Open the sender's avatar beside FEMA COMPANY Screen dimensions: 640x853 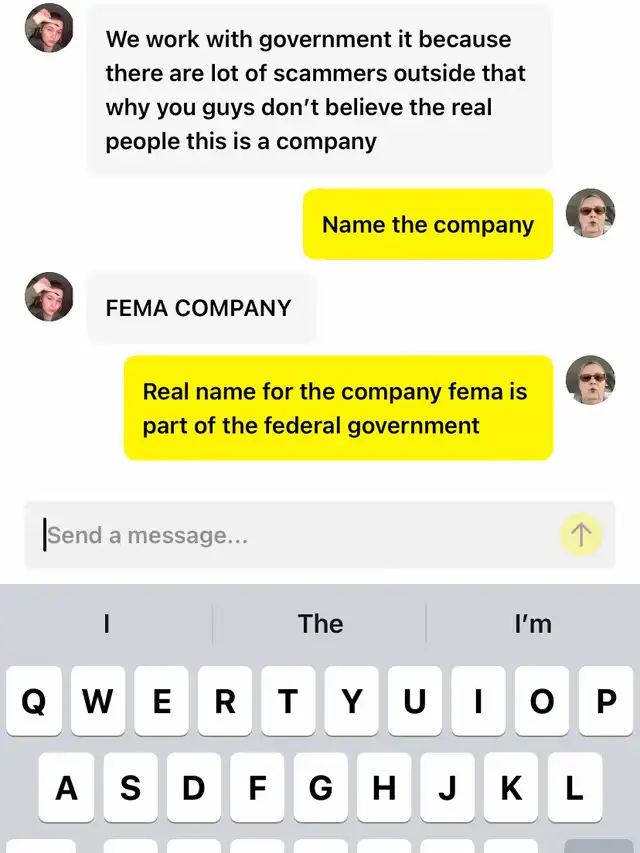click(49, 296)
